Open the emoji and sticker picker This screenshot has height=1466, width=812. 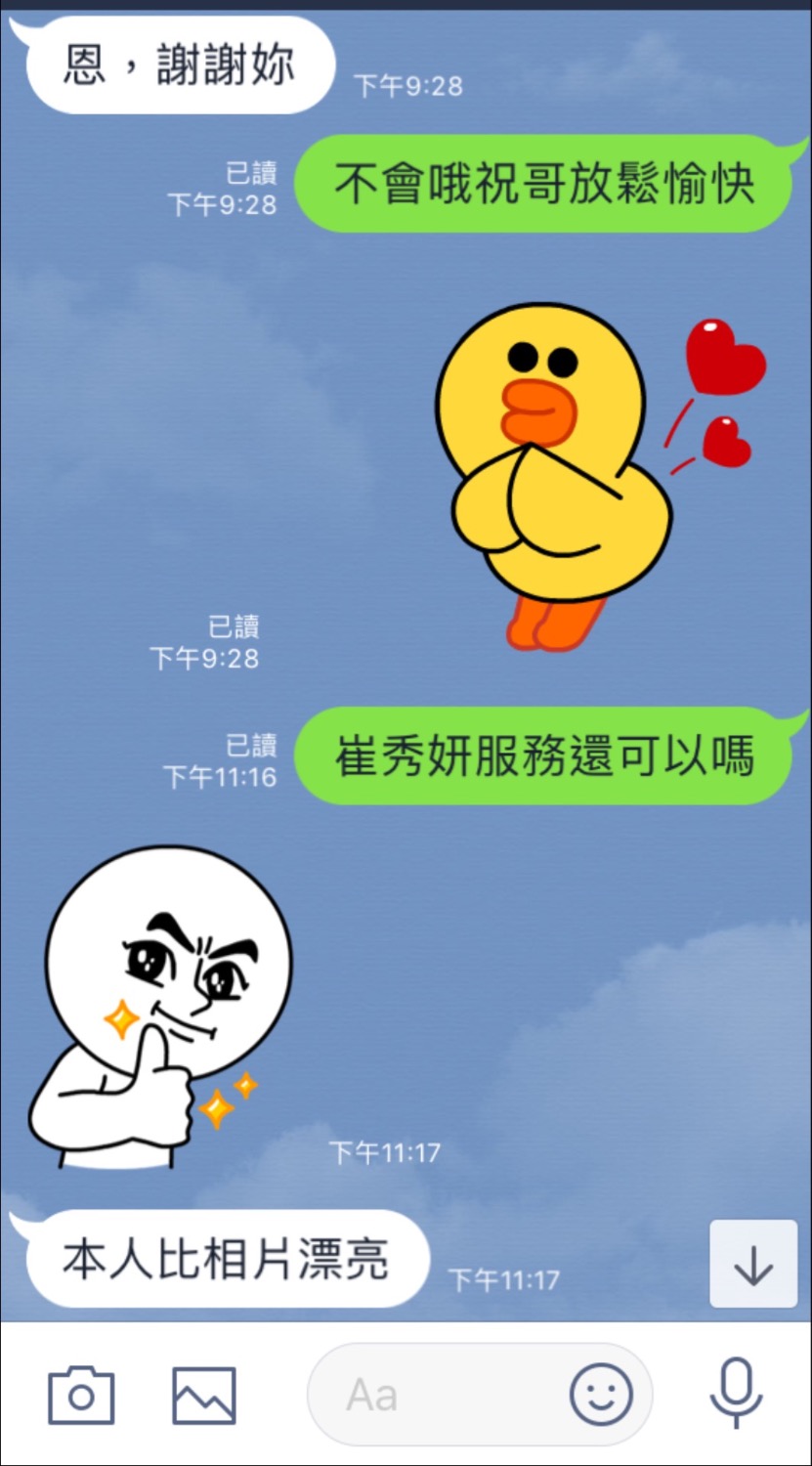(601, 1395)
